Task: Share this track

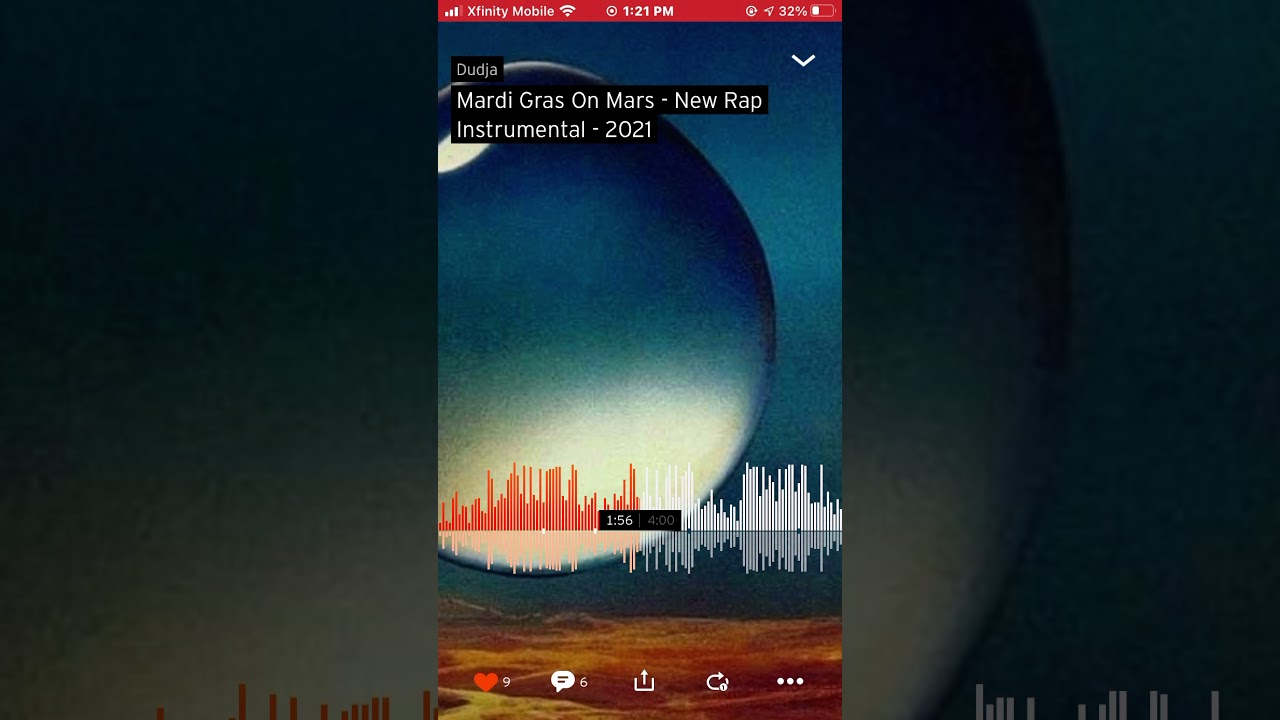Action: click(644, 681)
